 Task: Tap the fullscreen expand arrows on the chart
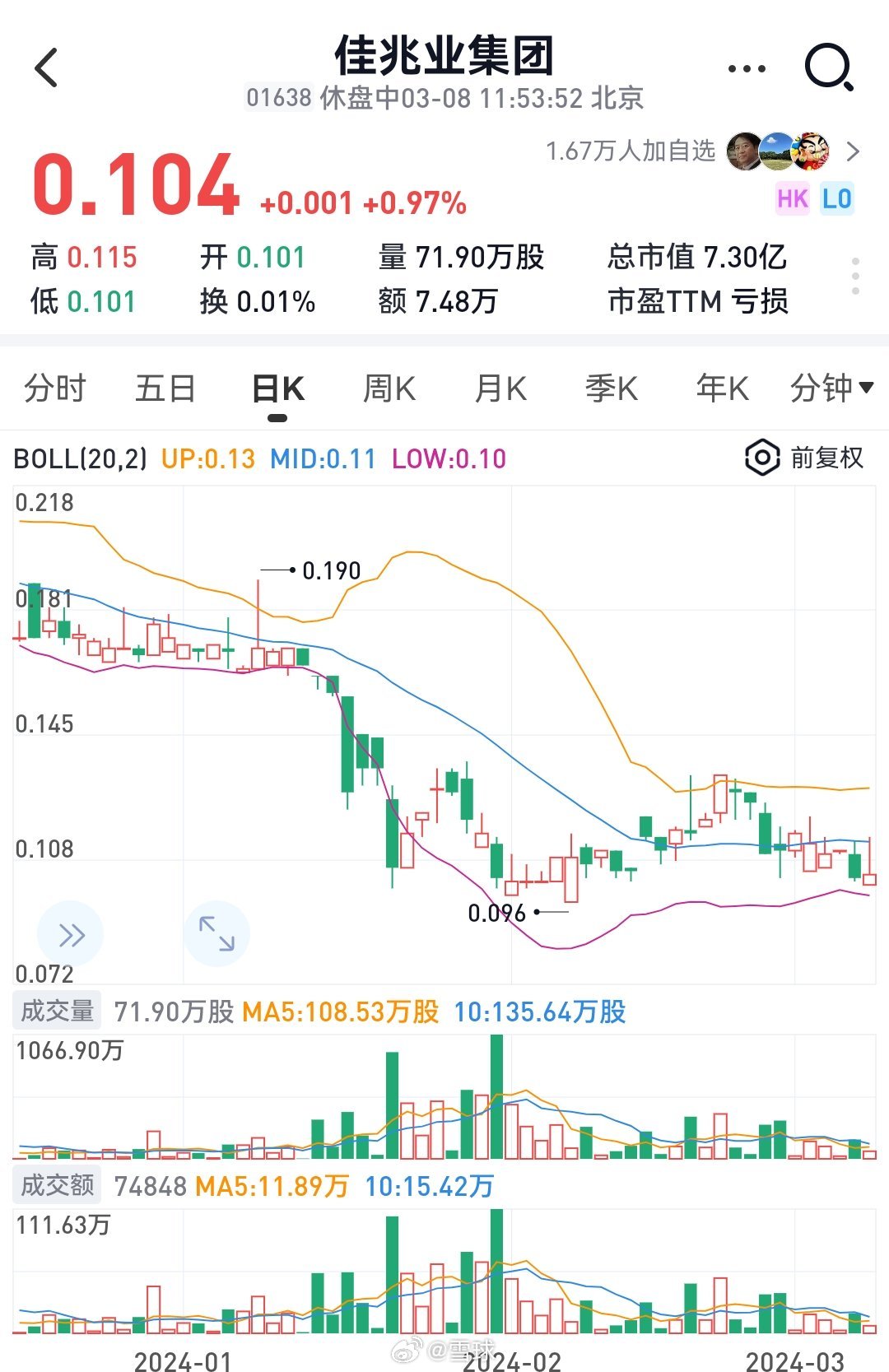click(216, 933)
